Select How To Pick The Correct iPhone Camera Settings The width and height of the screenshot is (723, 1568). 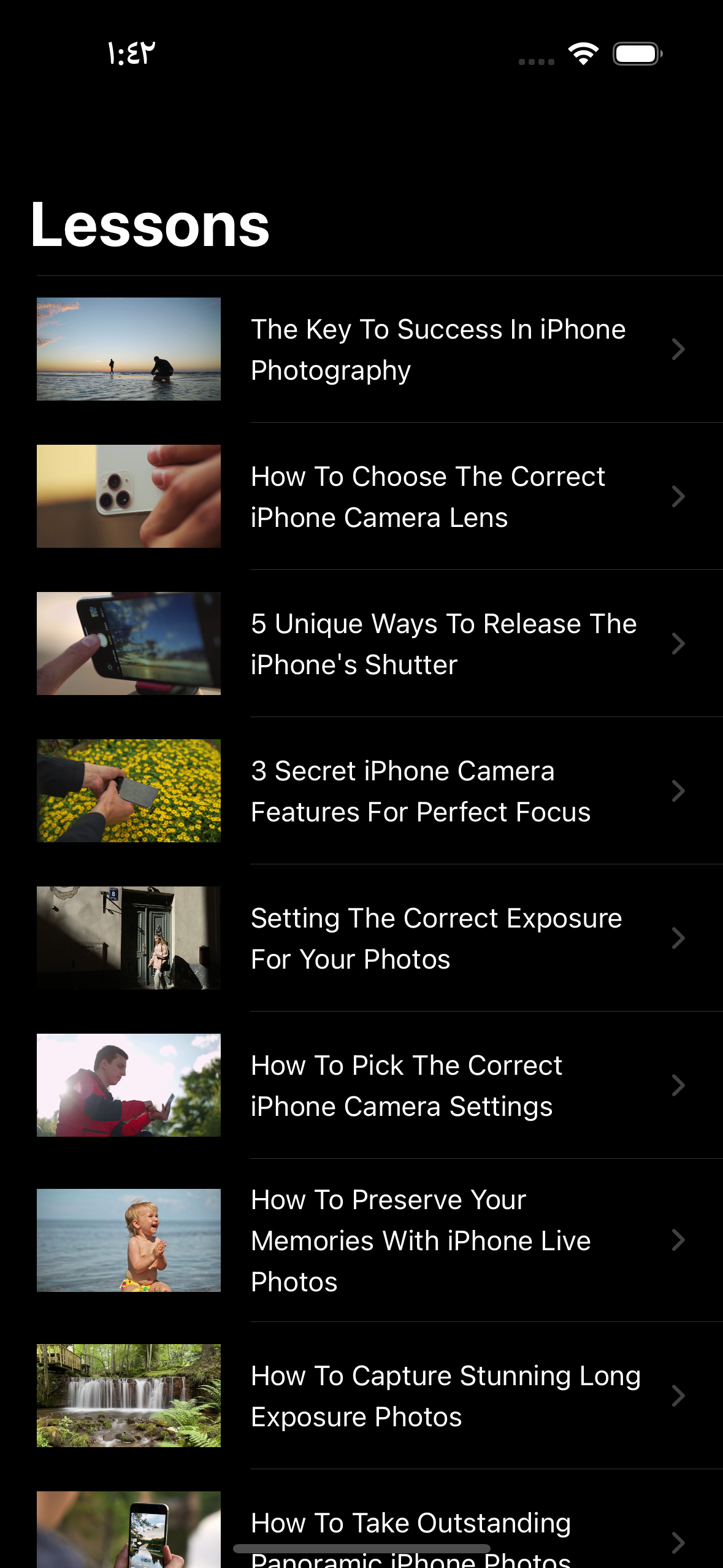(x=406, y=1086)
